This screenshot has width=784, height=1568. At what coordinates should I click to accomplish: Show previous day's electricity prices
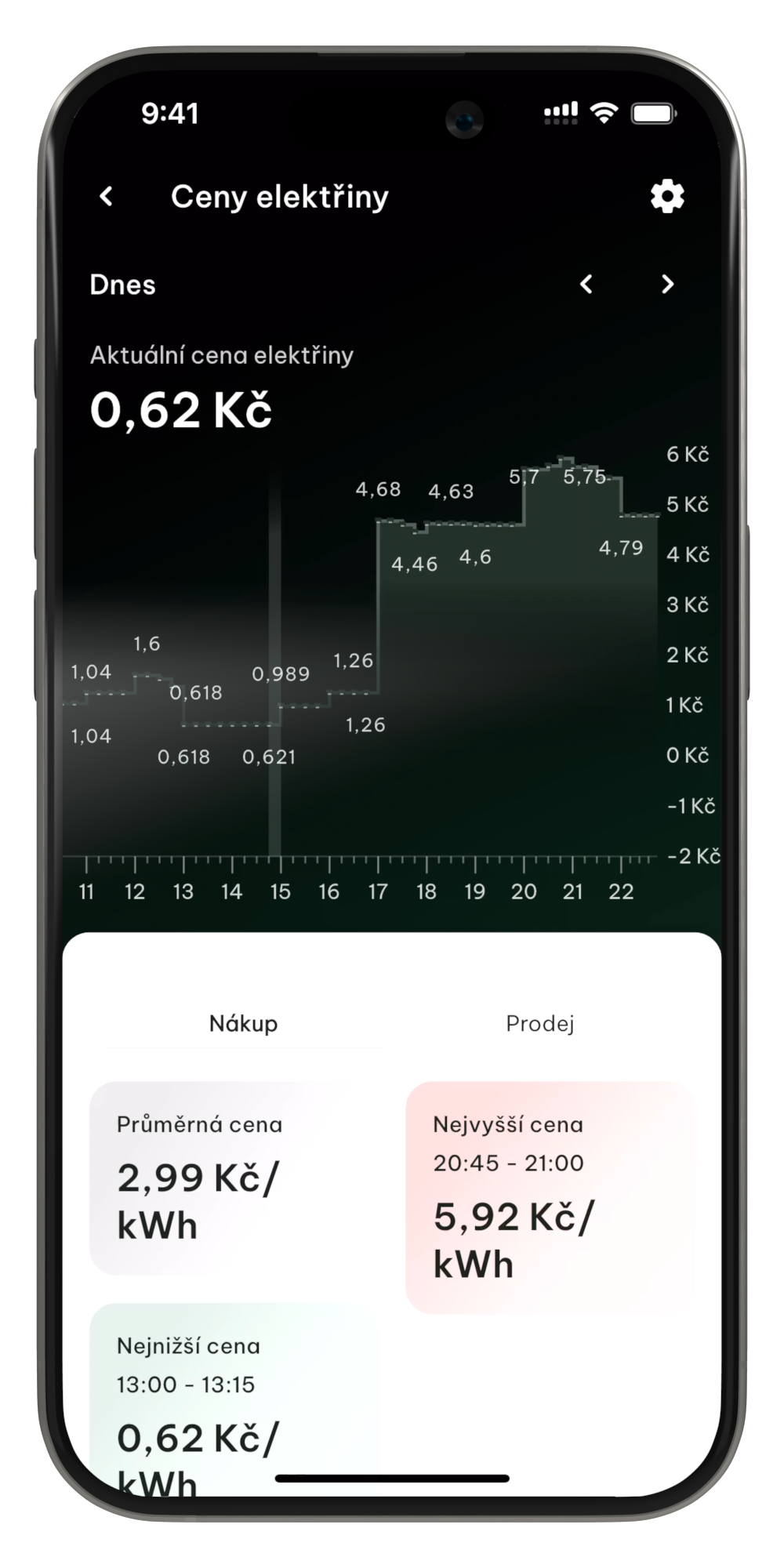(x=586, y=284)
